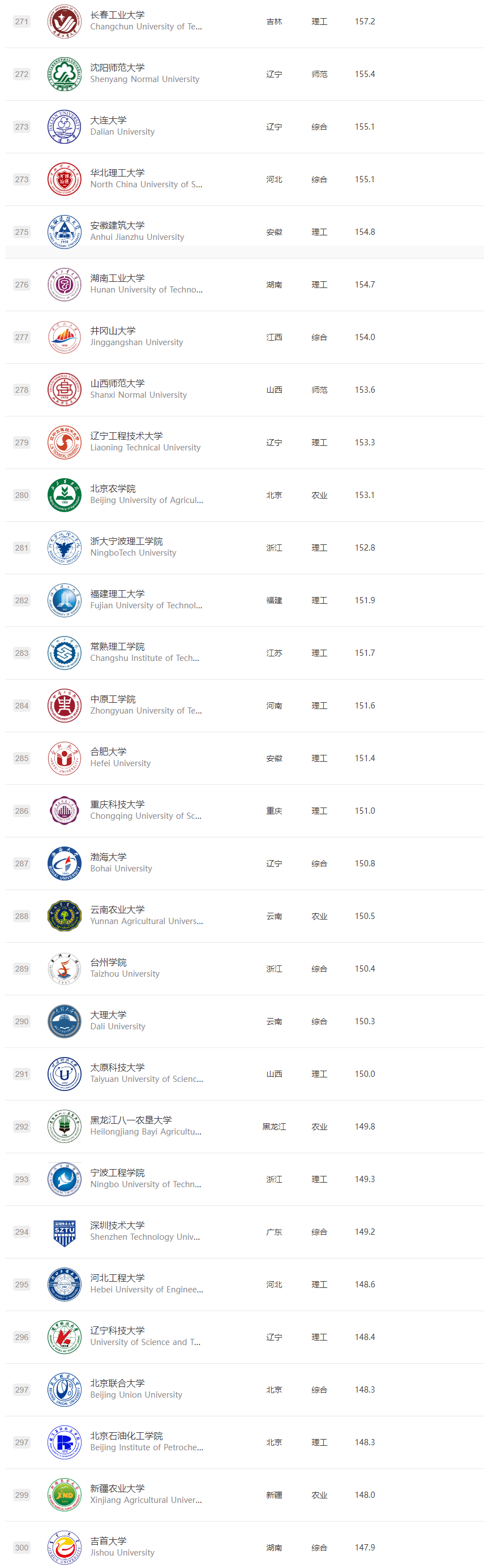
Task: Open Dali University details
Action: point(108,1015)
